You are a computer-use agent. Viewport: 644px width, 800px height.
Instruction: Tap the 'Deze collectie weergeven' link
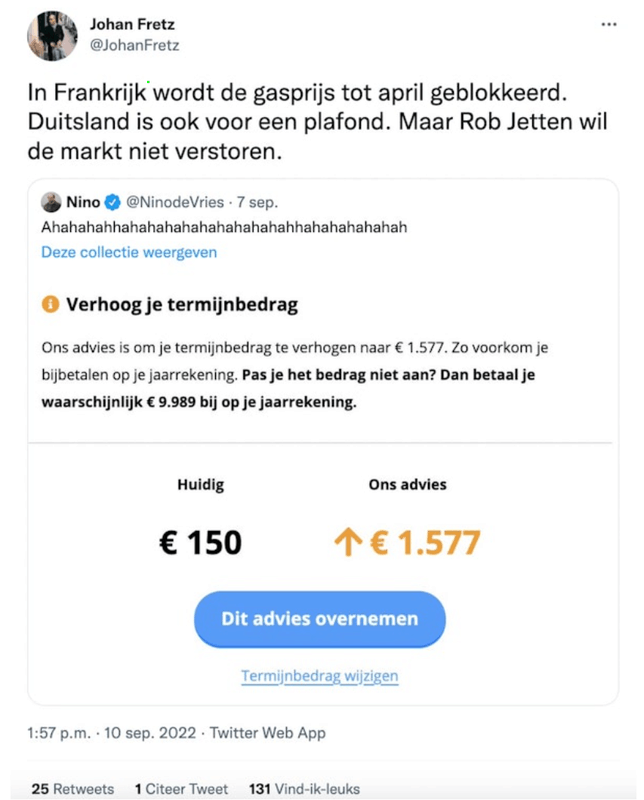coord(129,252)
